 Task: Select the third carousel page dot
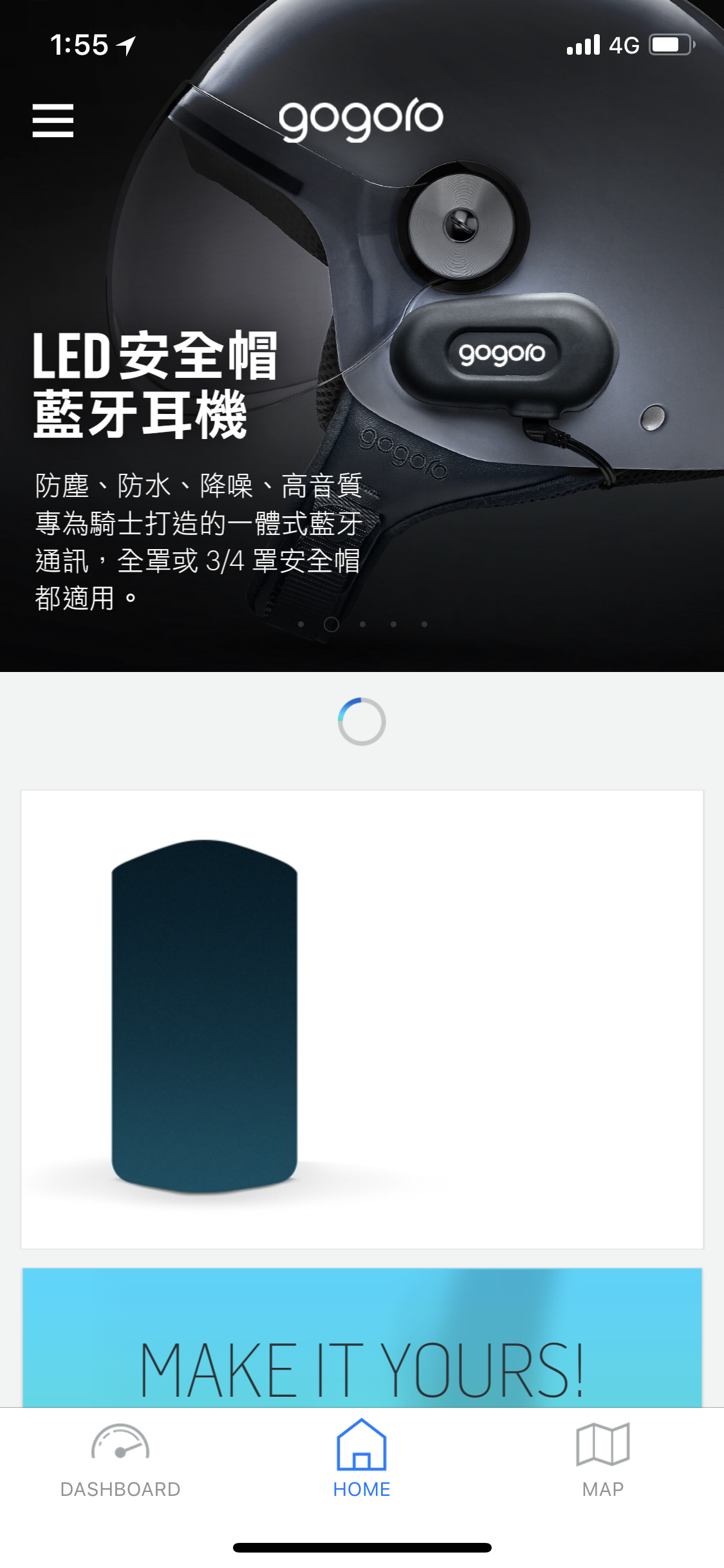click(363, 624)
